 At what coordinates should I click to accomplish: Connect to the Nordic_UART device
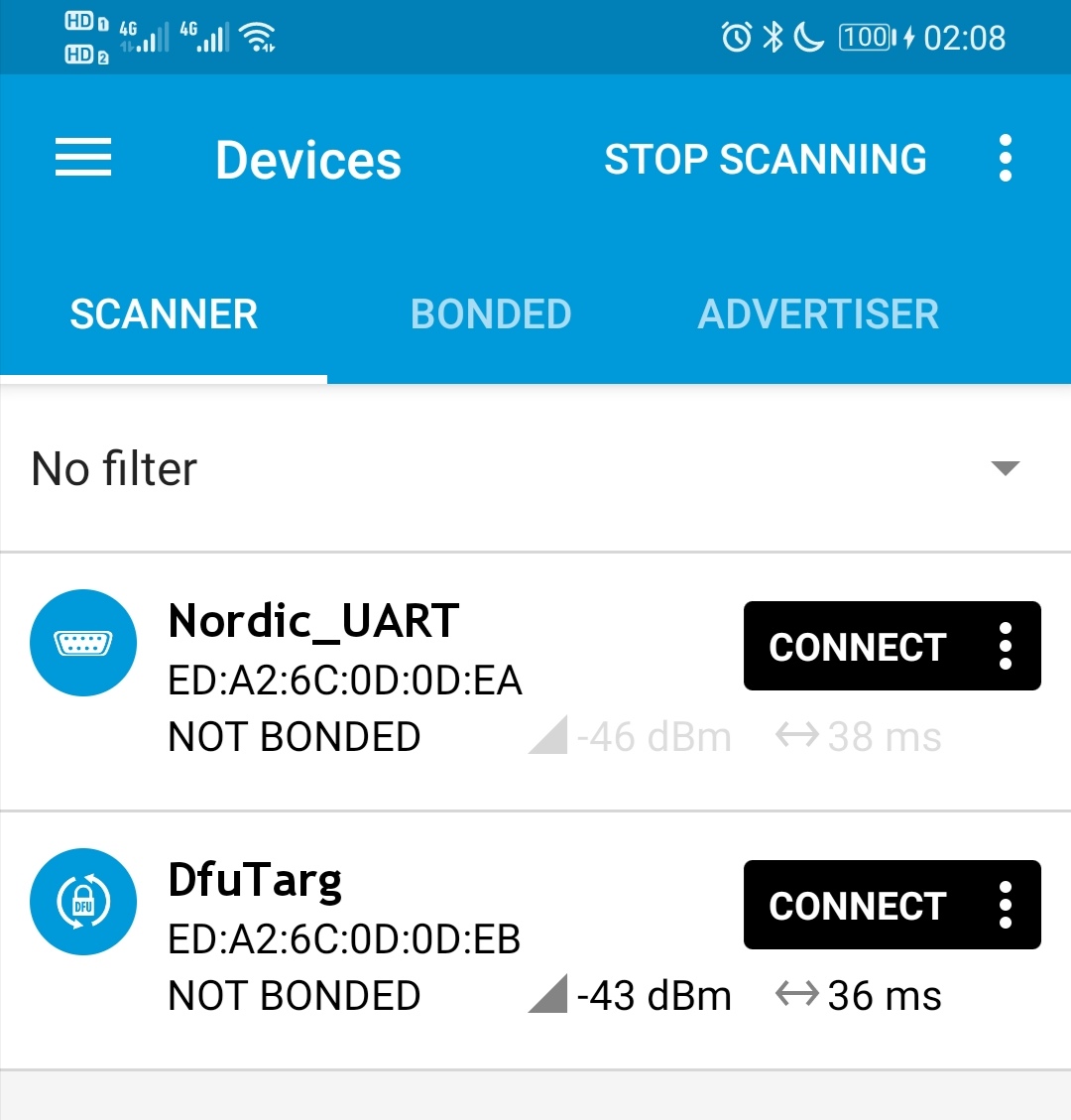pos(857,647)
